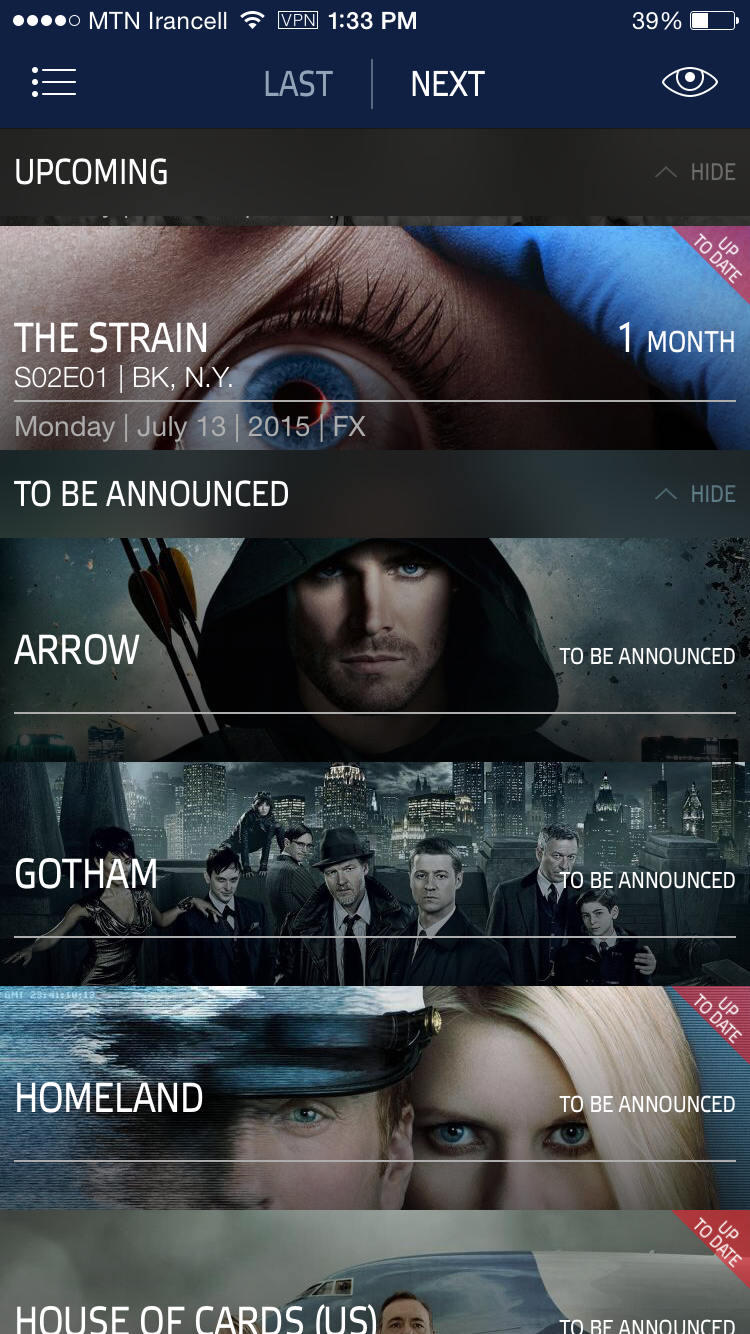The width and height of the screenshot is (750, 1334).
Task: View the Gotham show details
Action: [x=375, y=874]
